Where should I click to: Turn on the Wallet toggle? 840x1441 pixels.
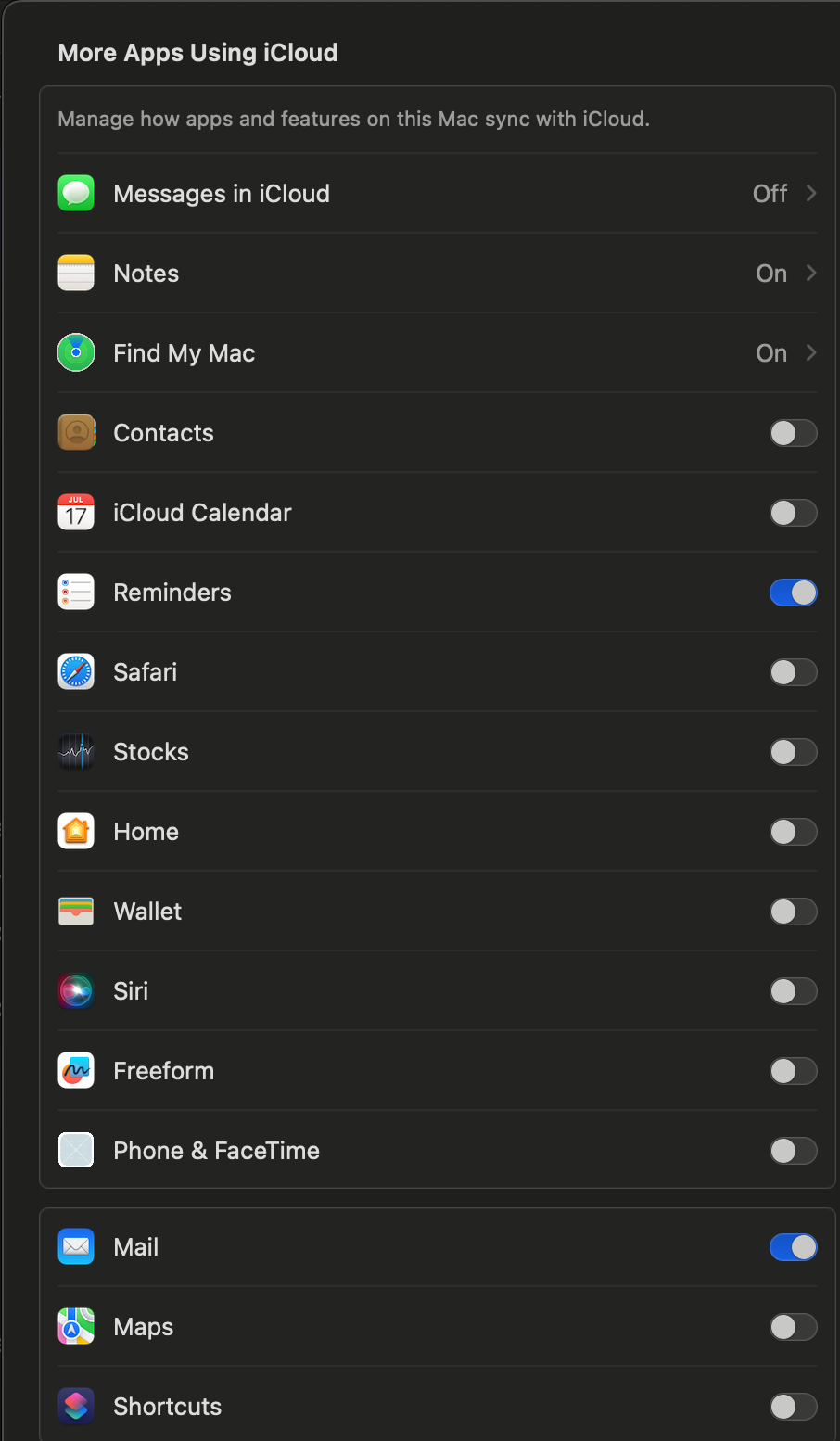point(793,912)
